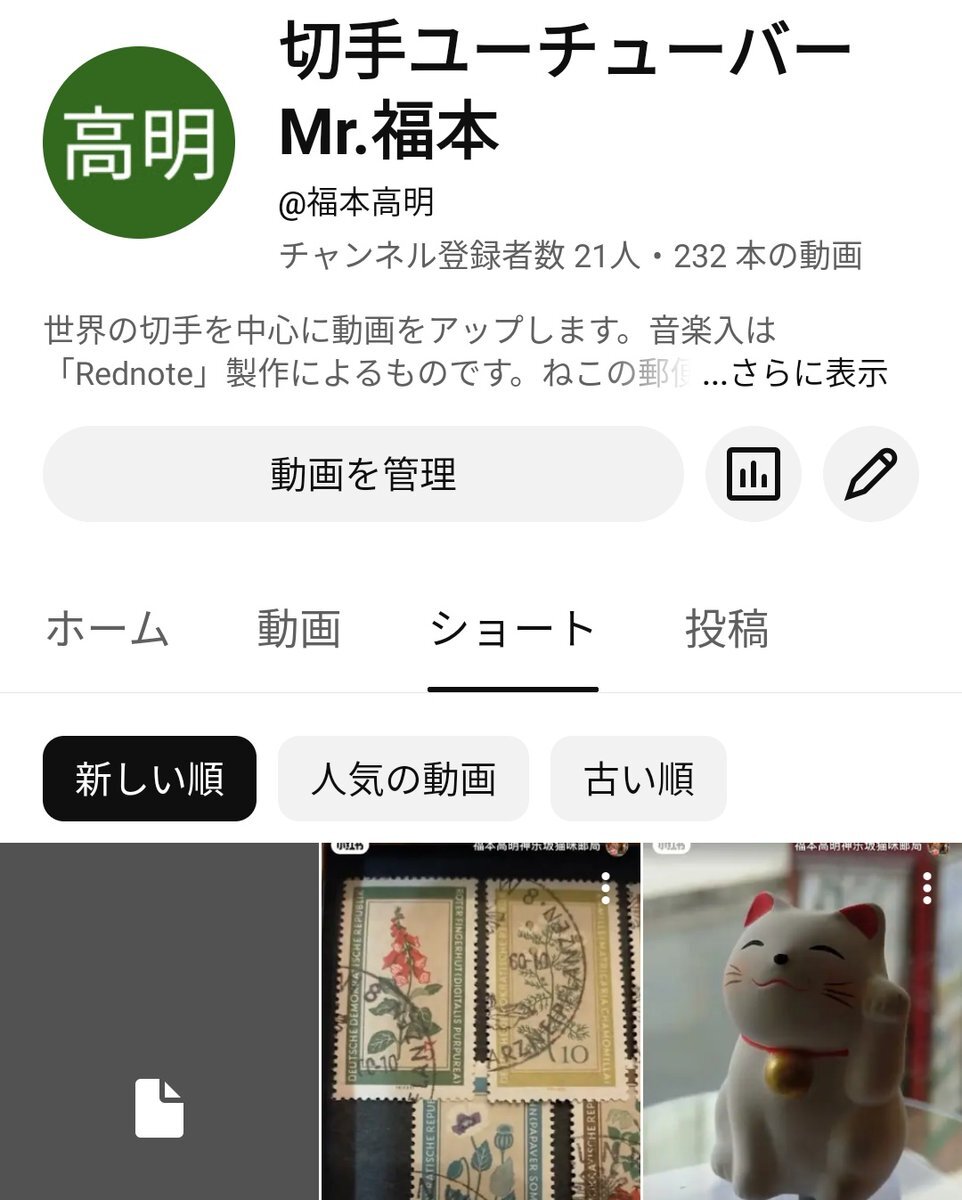This screenshot has height=1200, width=962.
Task: Open options menu on stamps short
Action: 605,888
